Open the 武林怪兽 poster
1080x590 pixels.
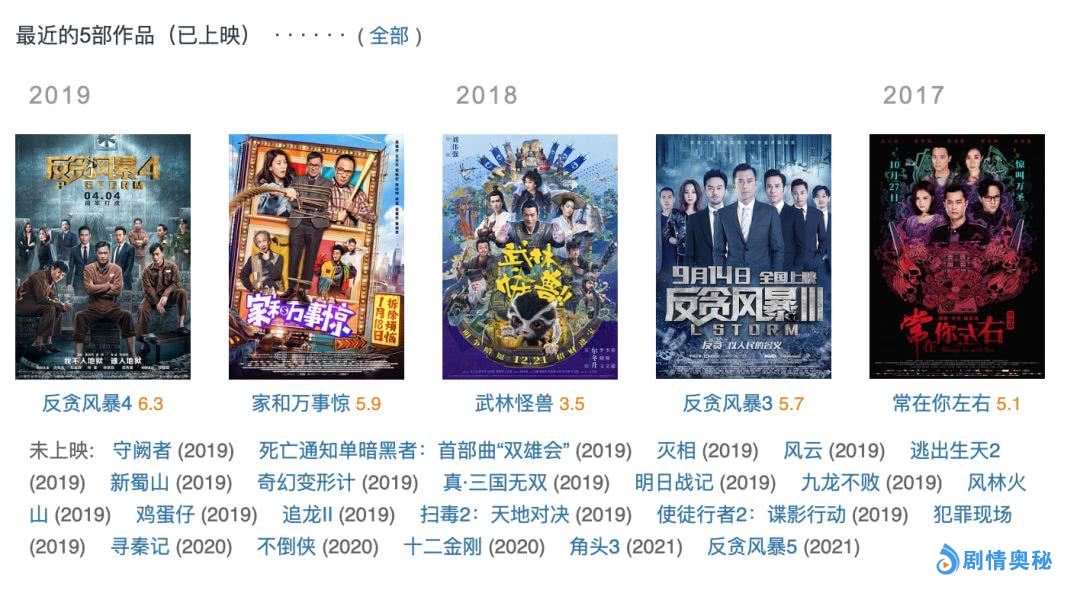pos(530,257)
